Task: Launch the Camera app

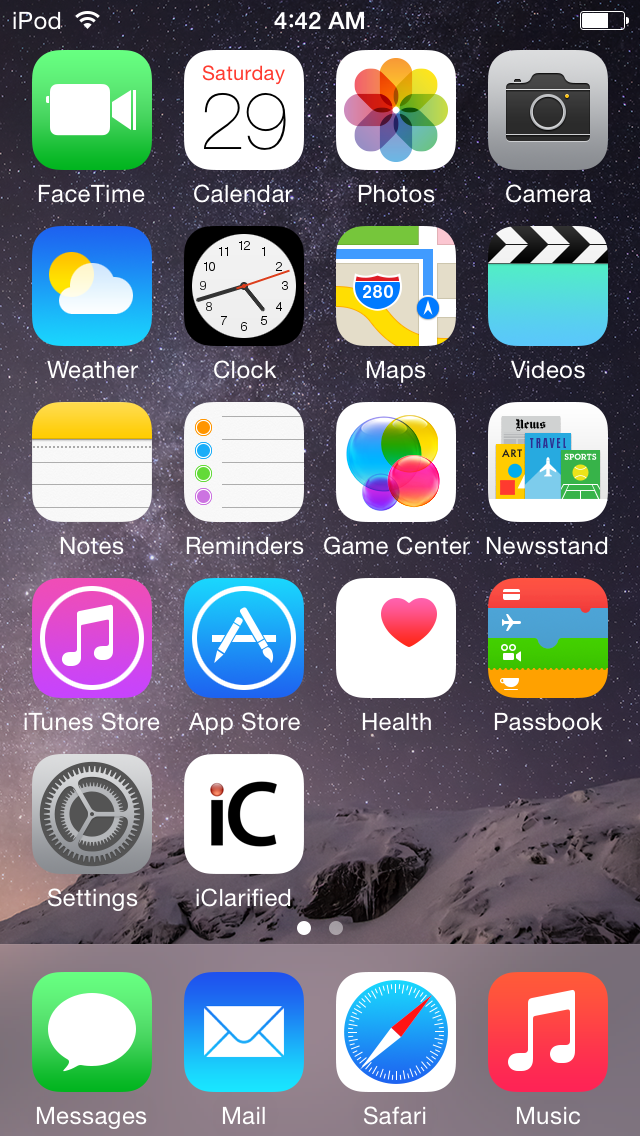Action: [x=548, y=110]
